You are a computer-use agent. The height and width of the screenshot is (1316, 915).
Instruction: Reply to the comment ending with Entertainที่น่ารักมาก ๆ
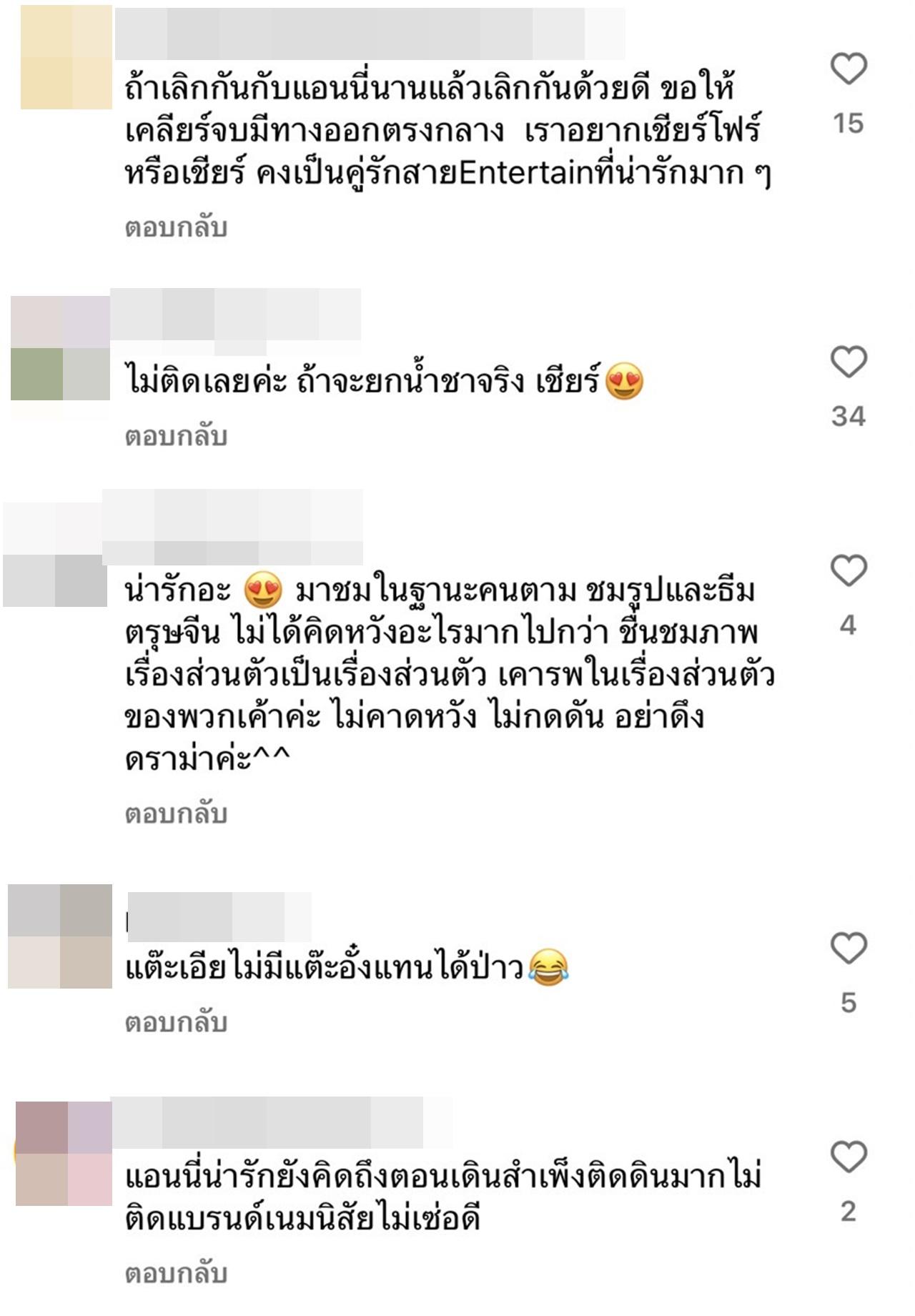point(176,227)
